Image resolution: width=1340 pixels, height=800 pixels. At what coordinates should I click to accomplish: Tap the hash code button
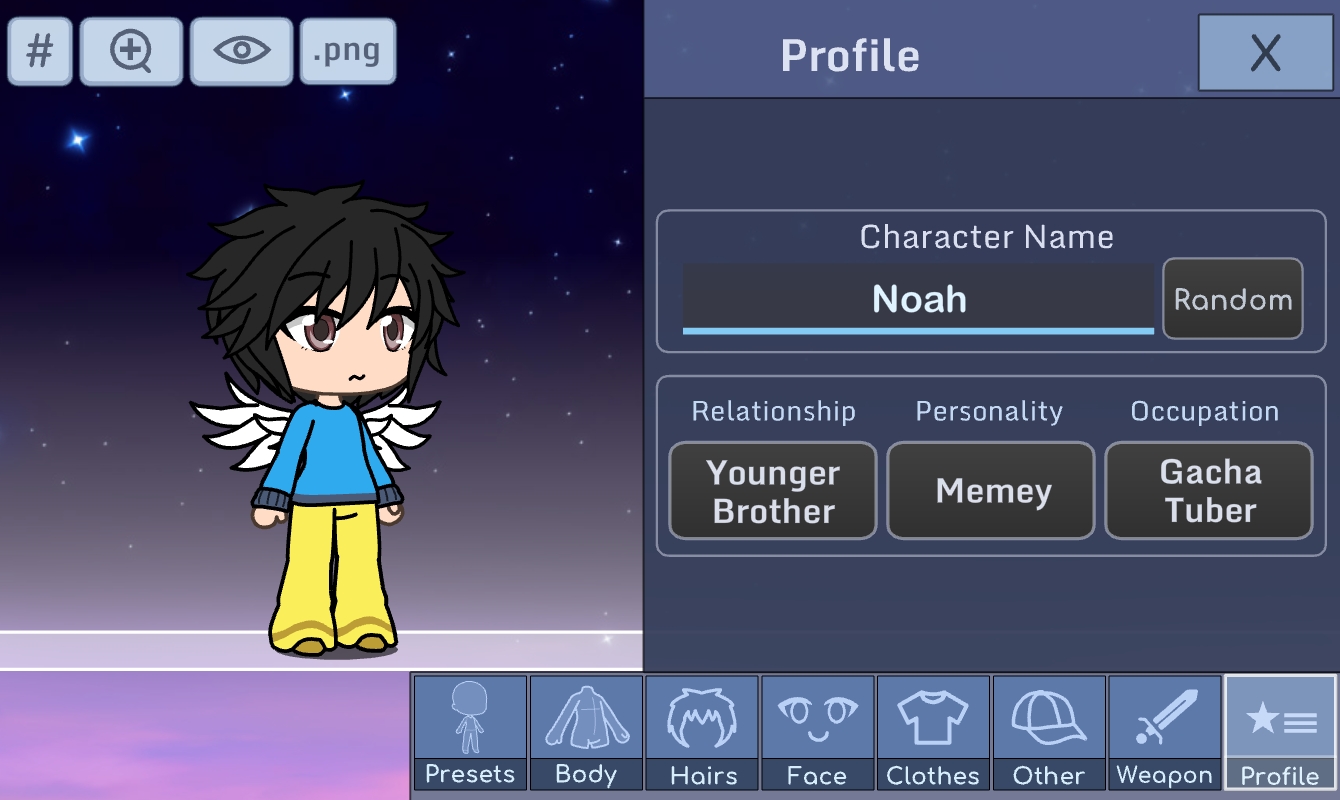(40, 51)
